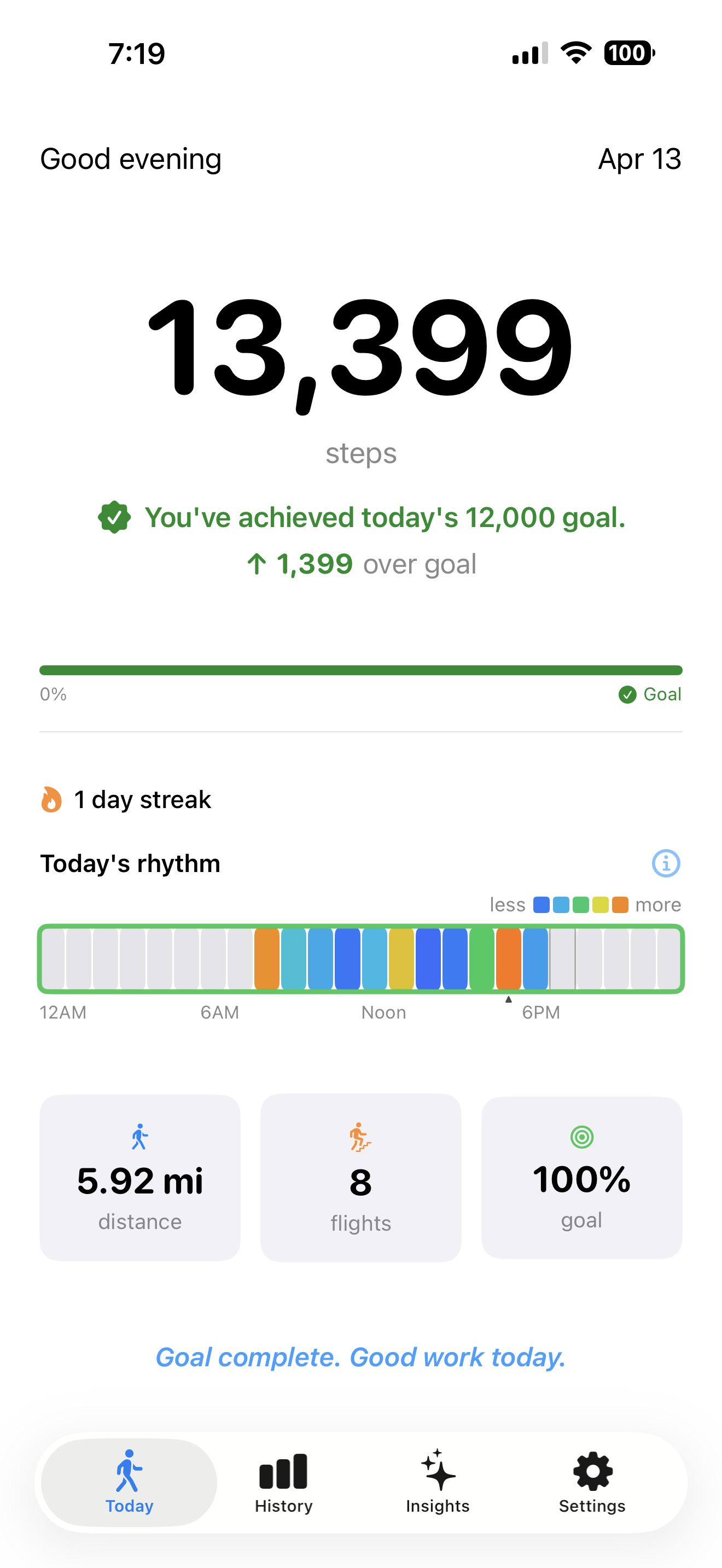Viewport: 722px width, 1568px height.
Task: Tap the green target goal icon
Action: (x=581, y=1138)
